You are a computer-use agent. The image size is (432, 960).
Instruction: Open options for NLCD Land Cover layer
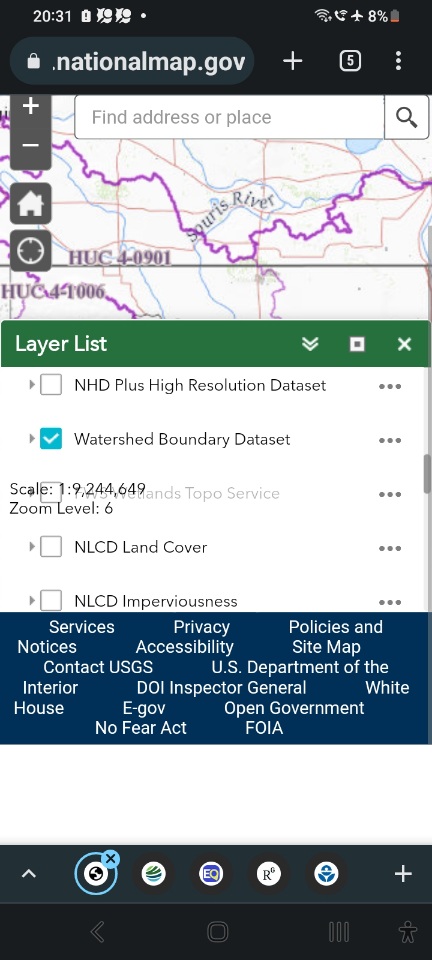390,548
